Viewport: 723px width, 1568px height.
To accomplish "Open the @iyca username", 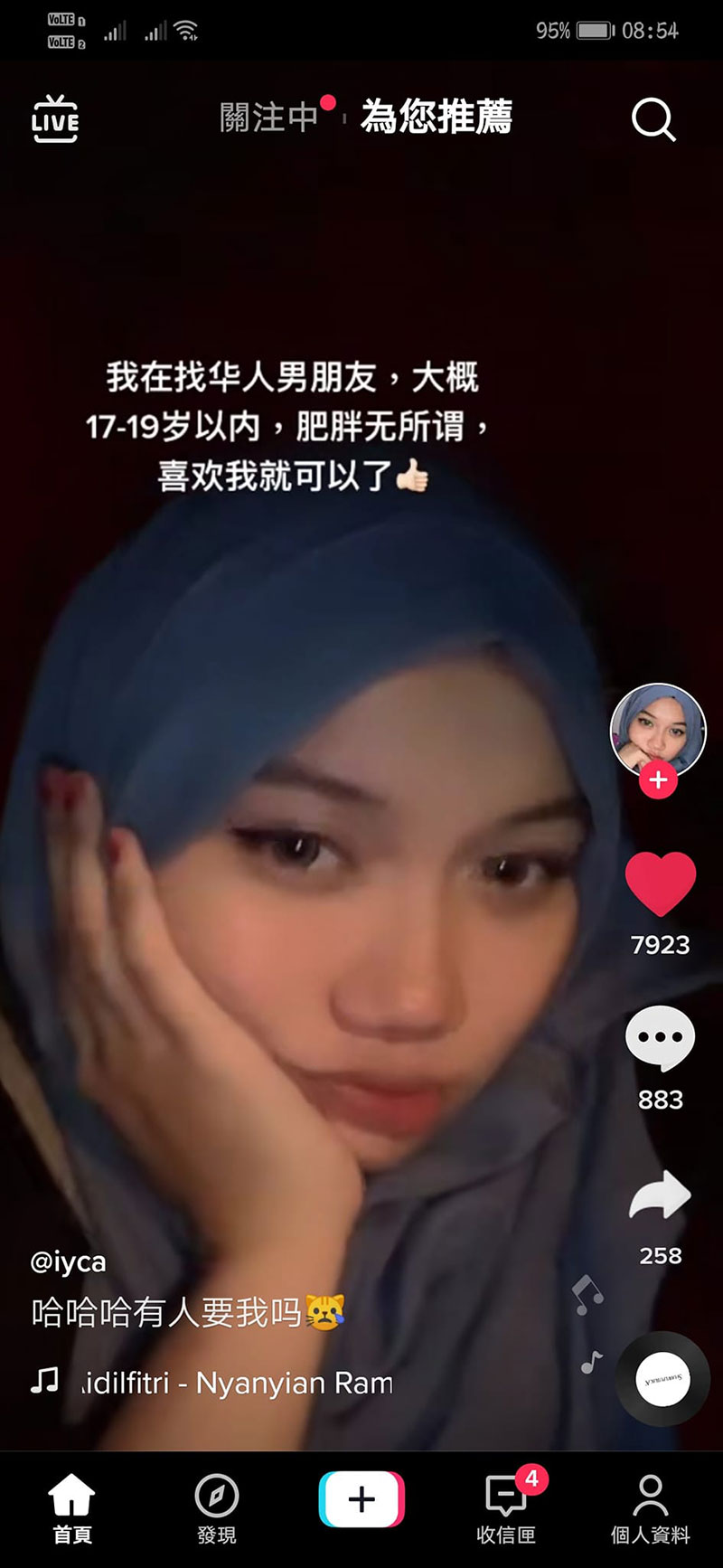I will tap(69, 1261).
